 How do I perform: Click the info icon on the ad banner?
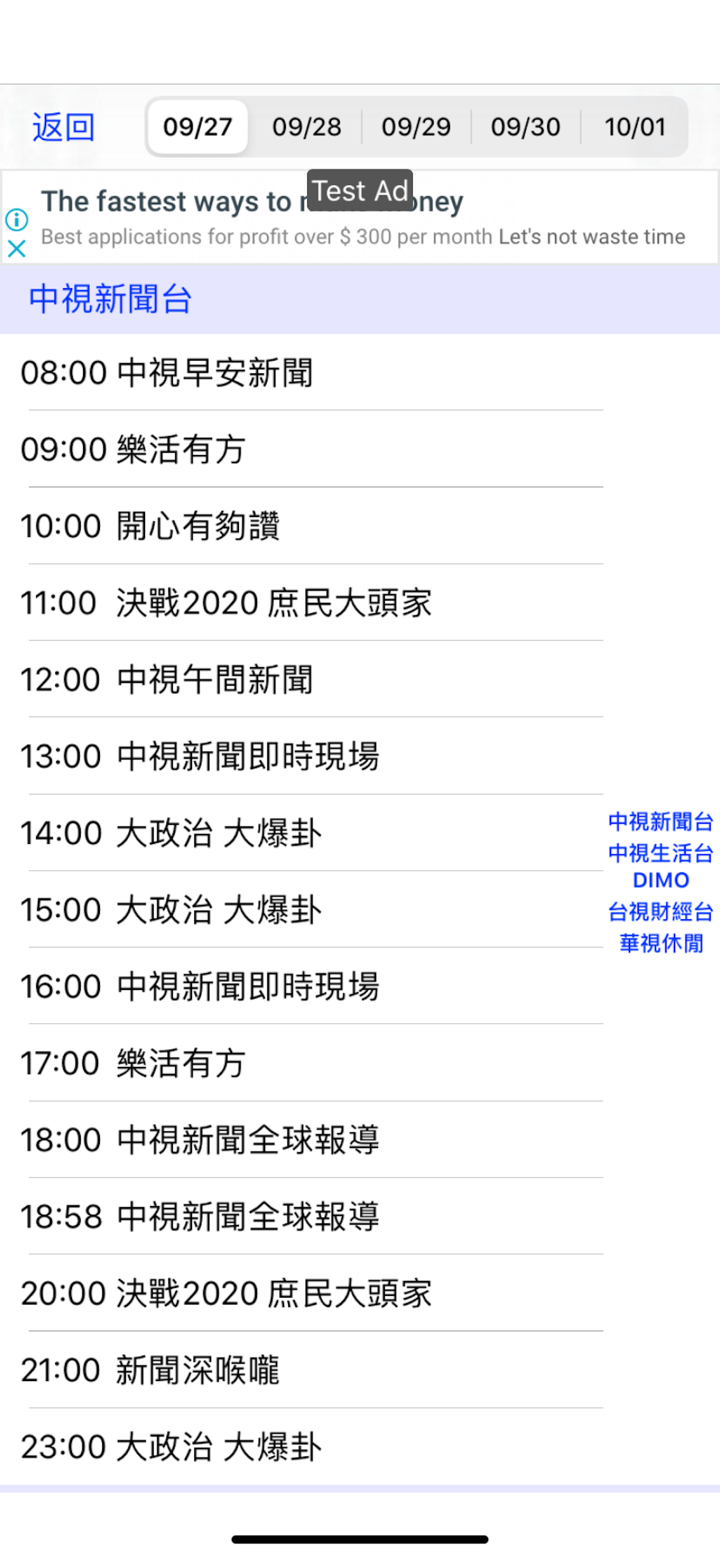point(17,220)
